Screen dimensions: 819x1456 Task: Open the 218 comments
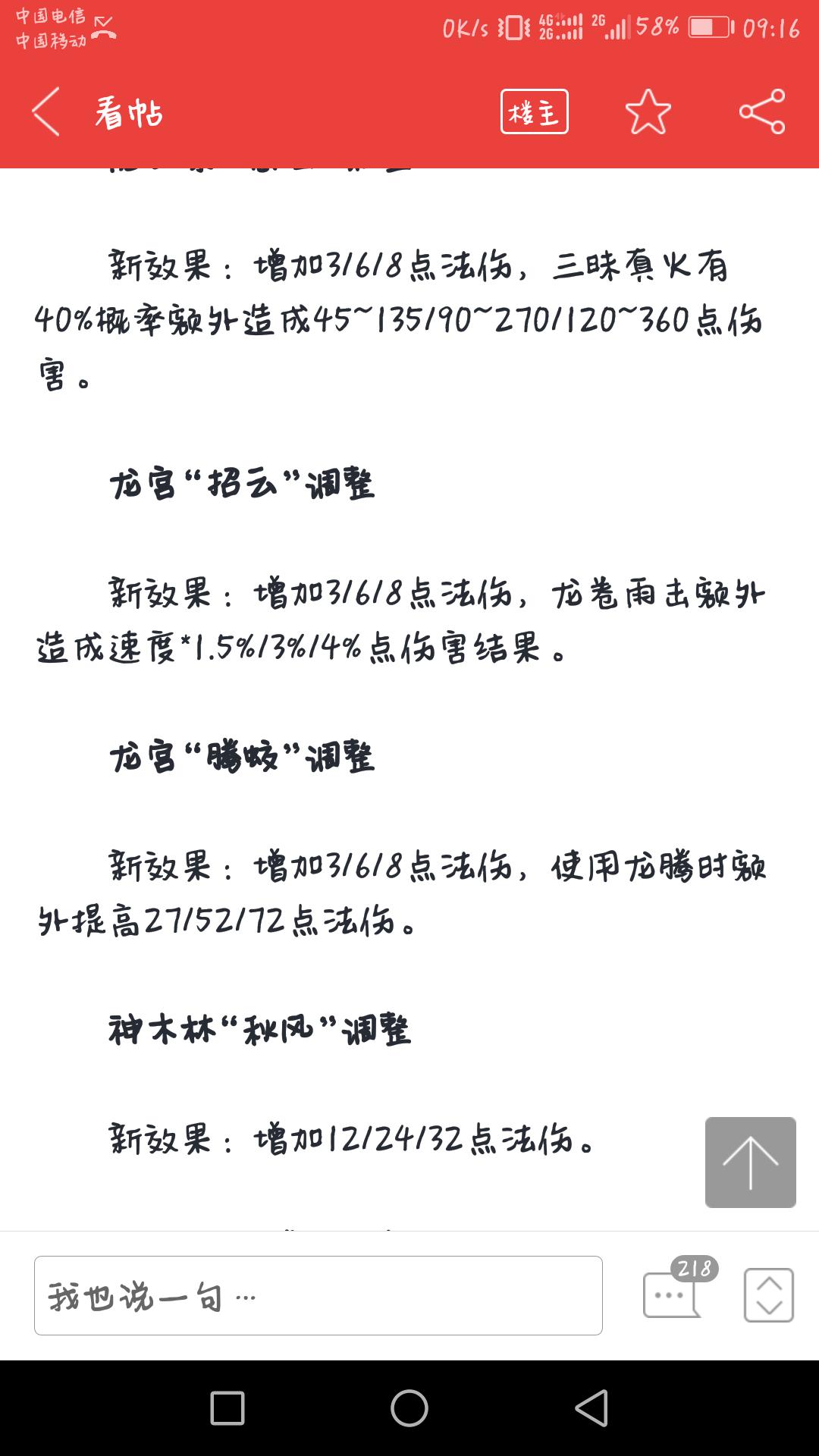pos(677,1288)
